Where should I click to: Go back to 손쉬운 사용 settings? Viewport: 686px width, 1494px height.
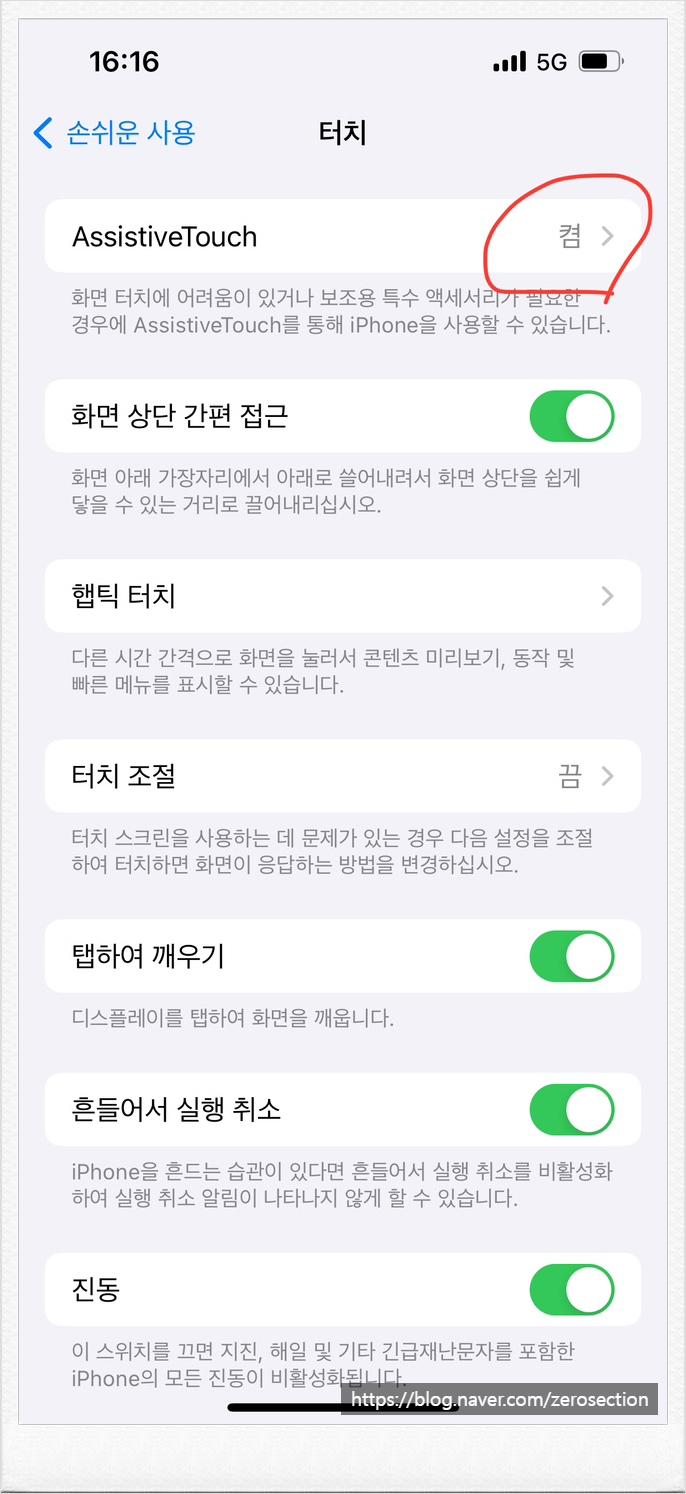(114, 133)
